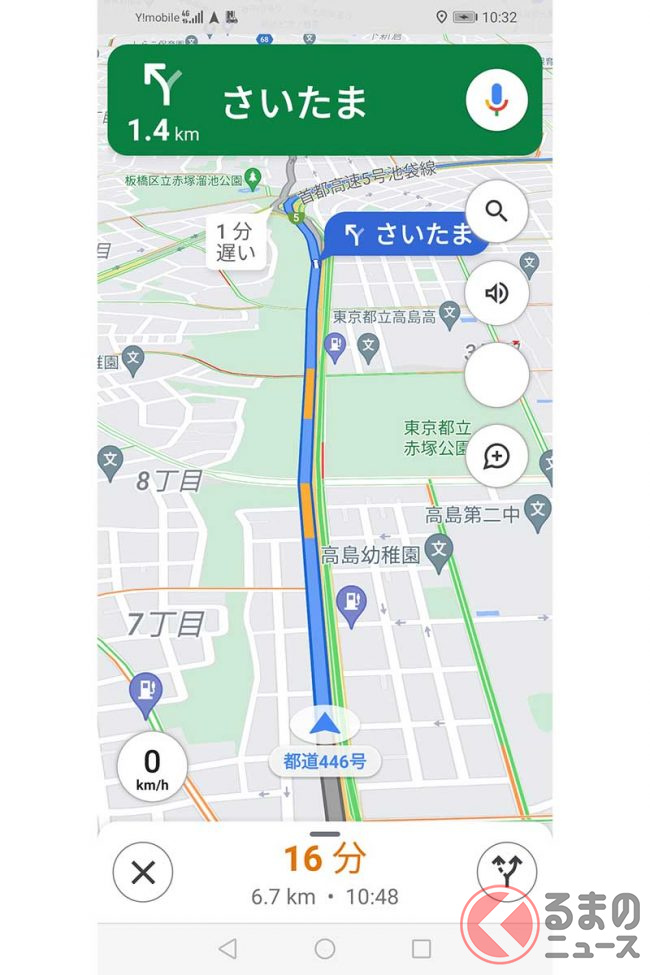Show alternate routes
Image resolution: width=650 pixels, height=975 pixels.
click(x=507, y=872)
